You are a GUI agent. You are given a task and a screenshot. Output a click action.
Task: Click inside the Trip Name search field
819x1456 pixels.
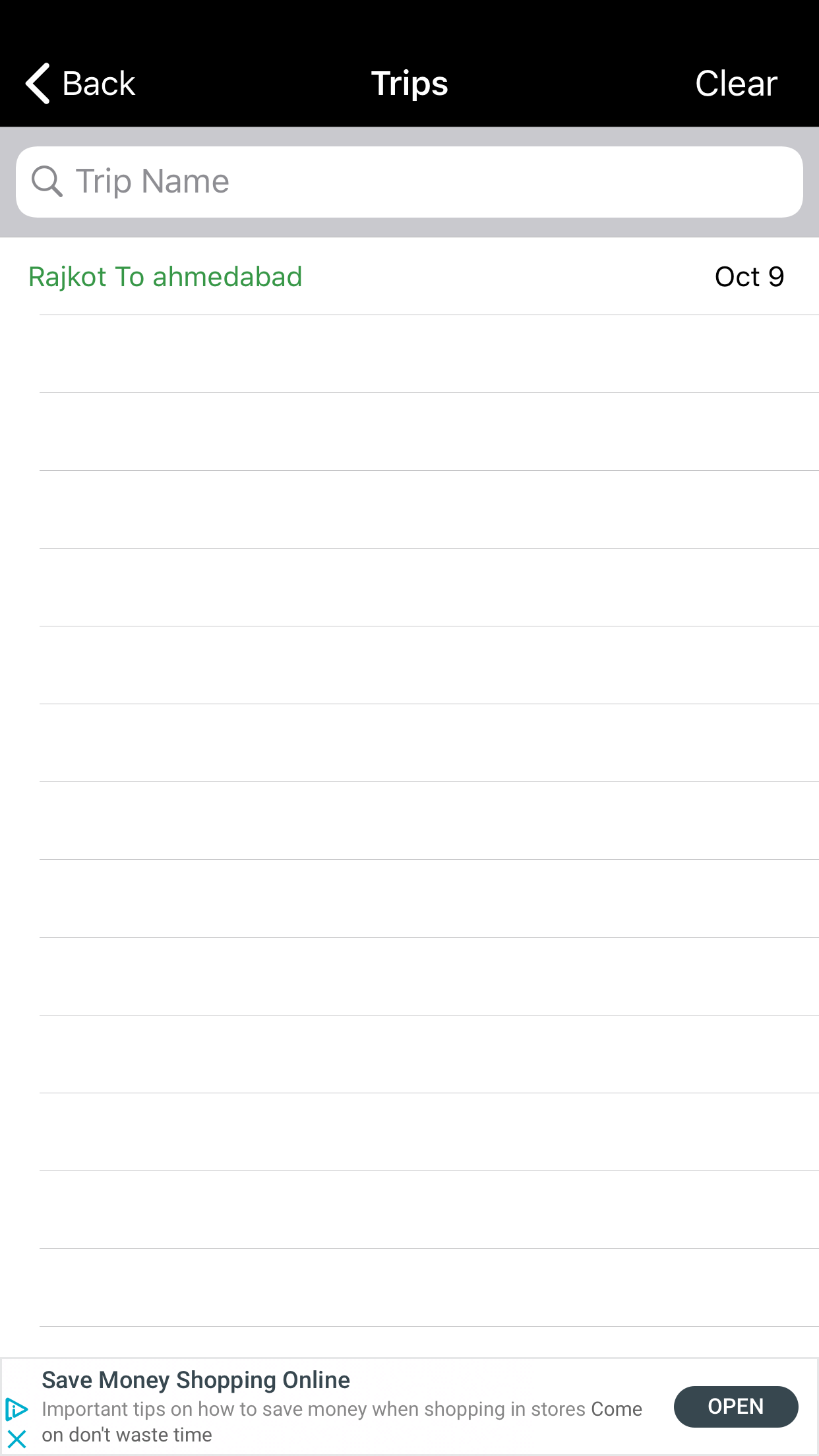(409, 181)
